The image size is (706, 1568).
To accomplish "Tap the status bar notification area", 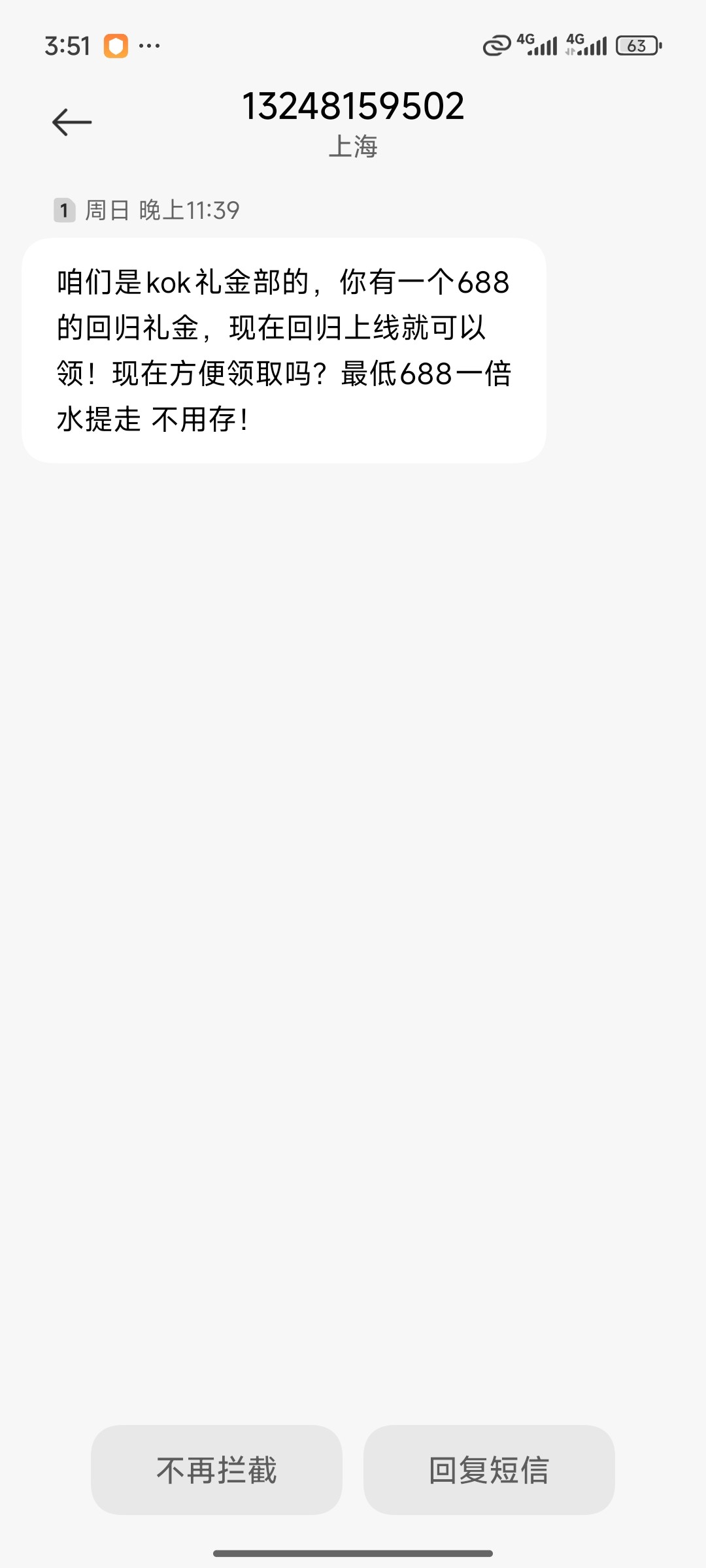I will 131,46.
